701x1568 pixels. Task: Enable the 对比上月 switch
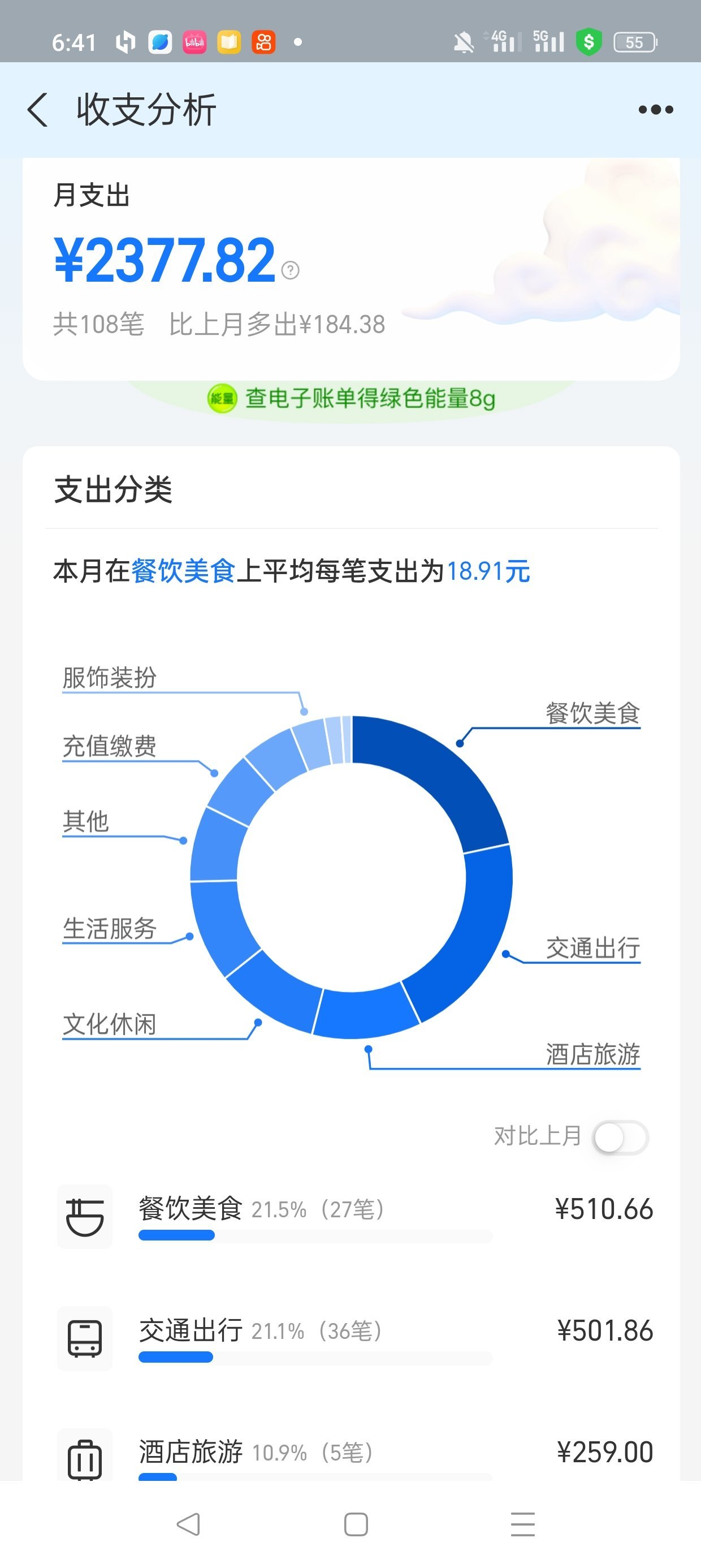coord(621,1137)
